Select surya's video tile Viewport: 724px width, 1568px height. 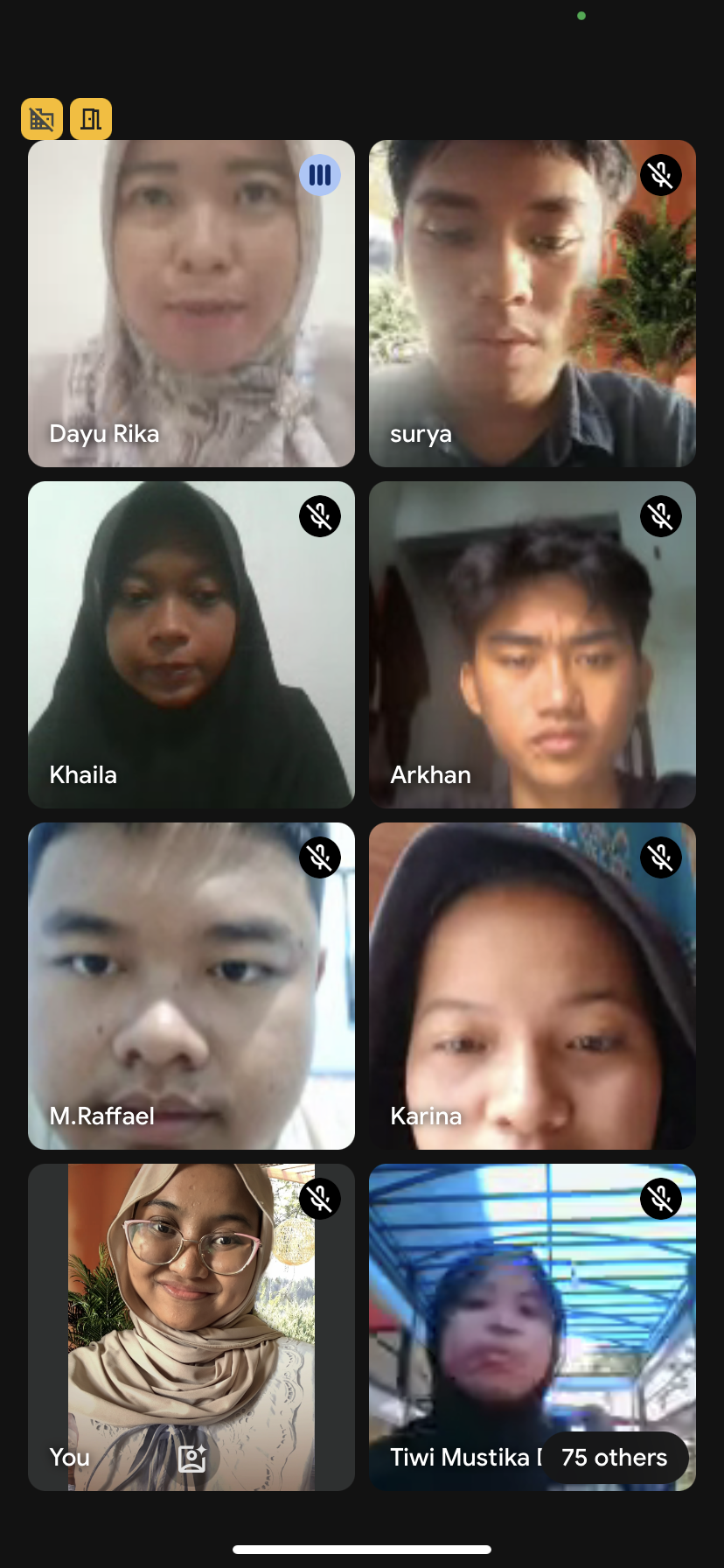click(x=532, y=303)
